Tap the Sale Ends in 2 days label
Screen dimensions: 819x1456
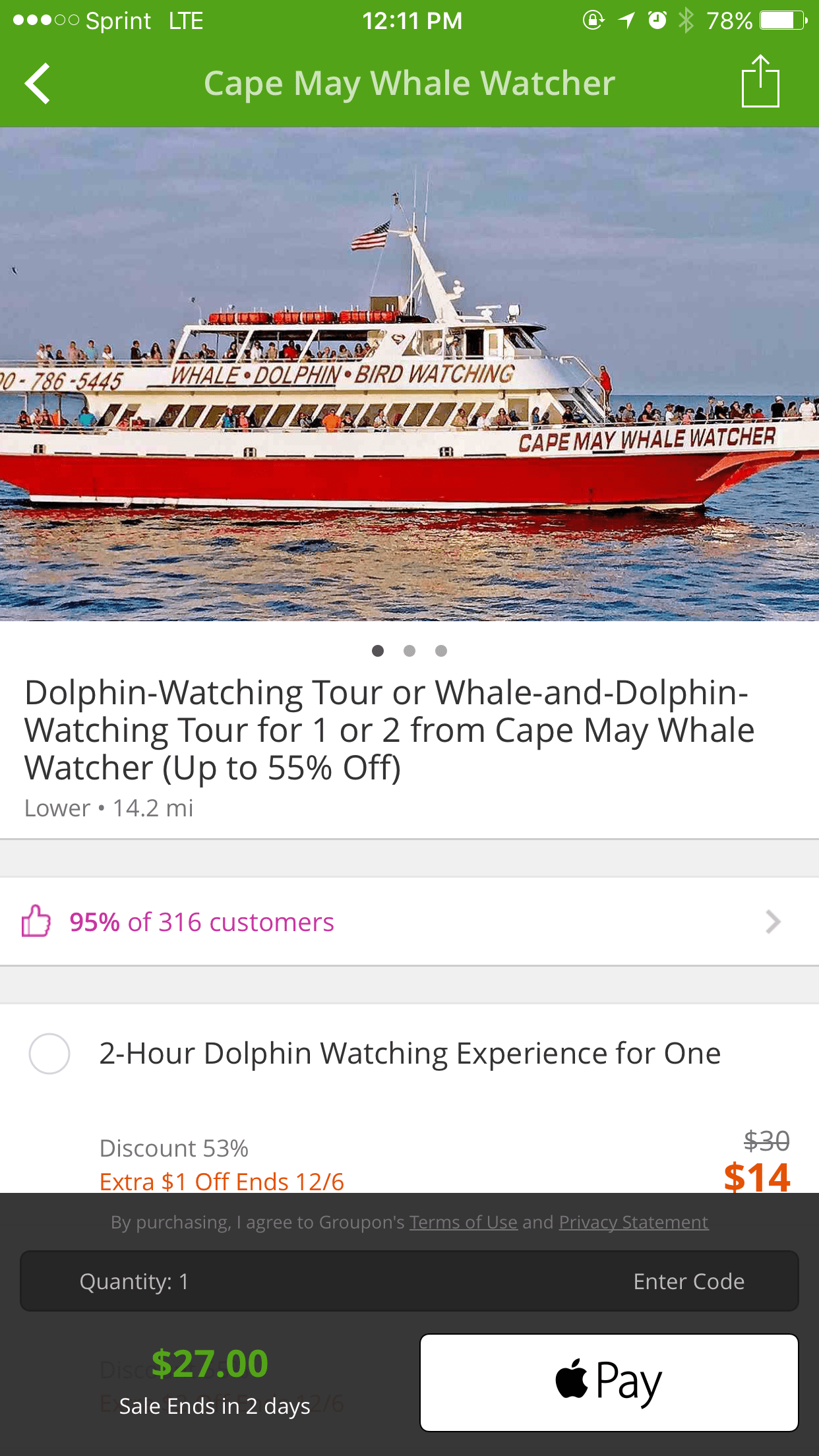(x=214, y=1405)
